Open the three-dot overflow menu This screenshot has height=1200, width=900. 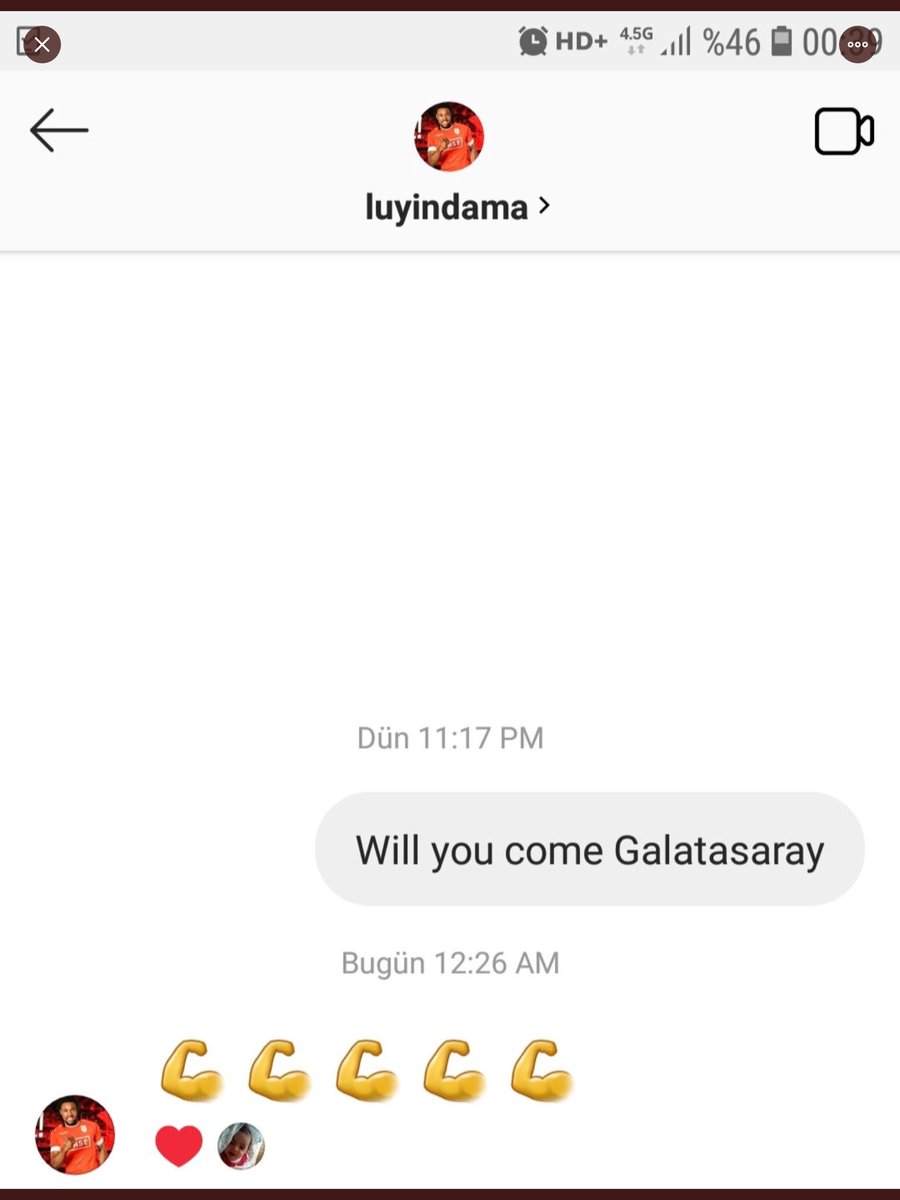pyautogui.click(x=857, y=44)
